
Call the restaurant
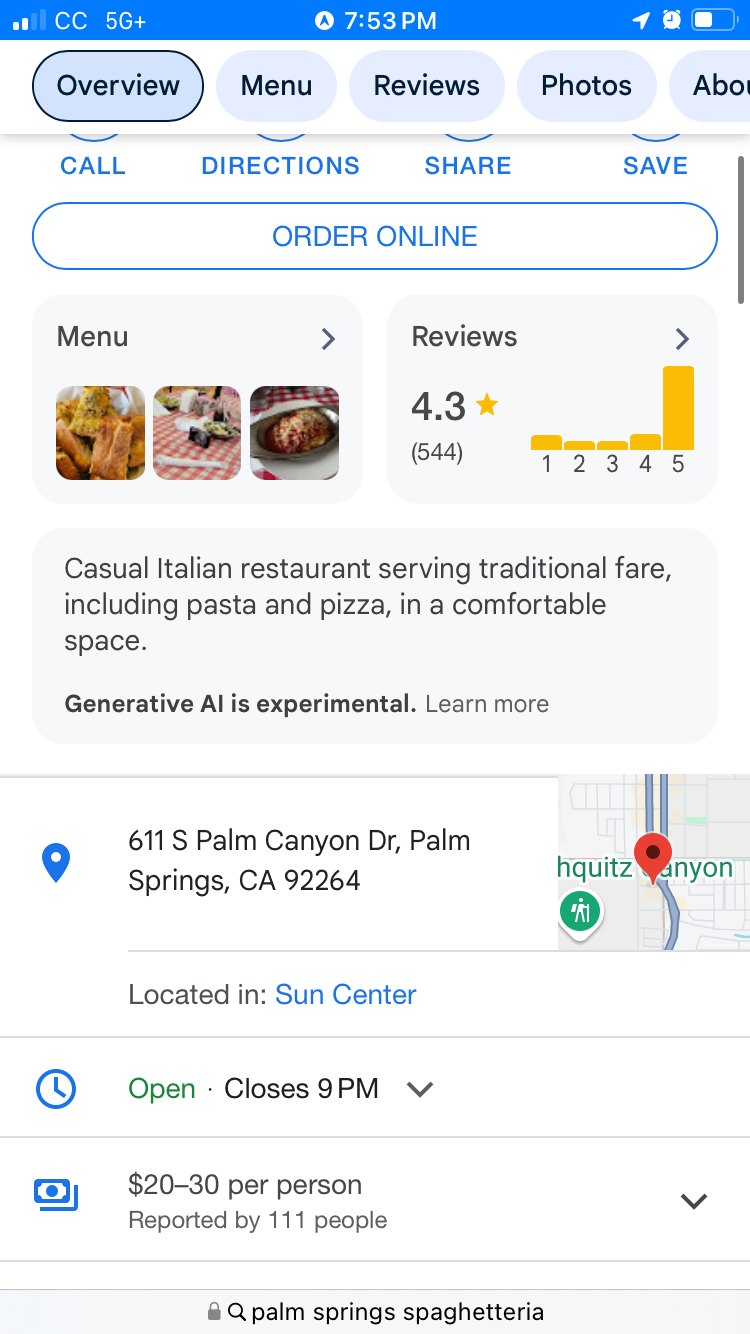click(x=93, y=164)
